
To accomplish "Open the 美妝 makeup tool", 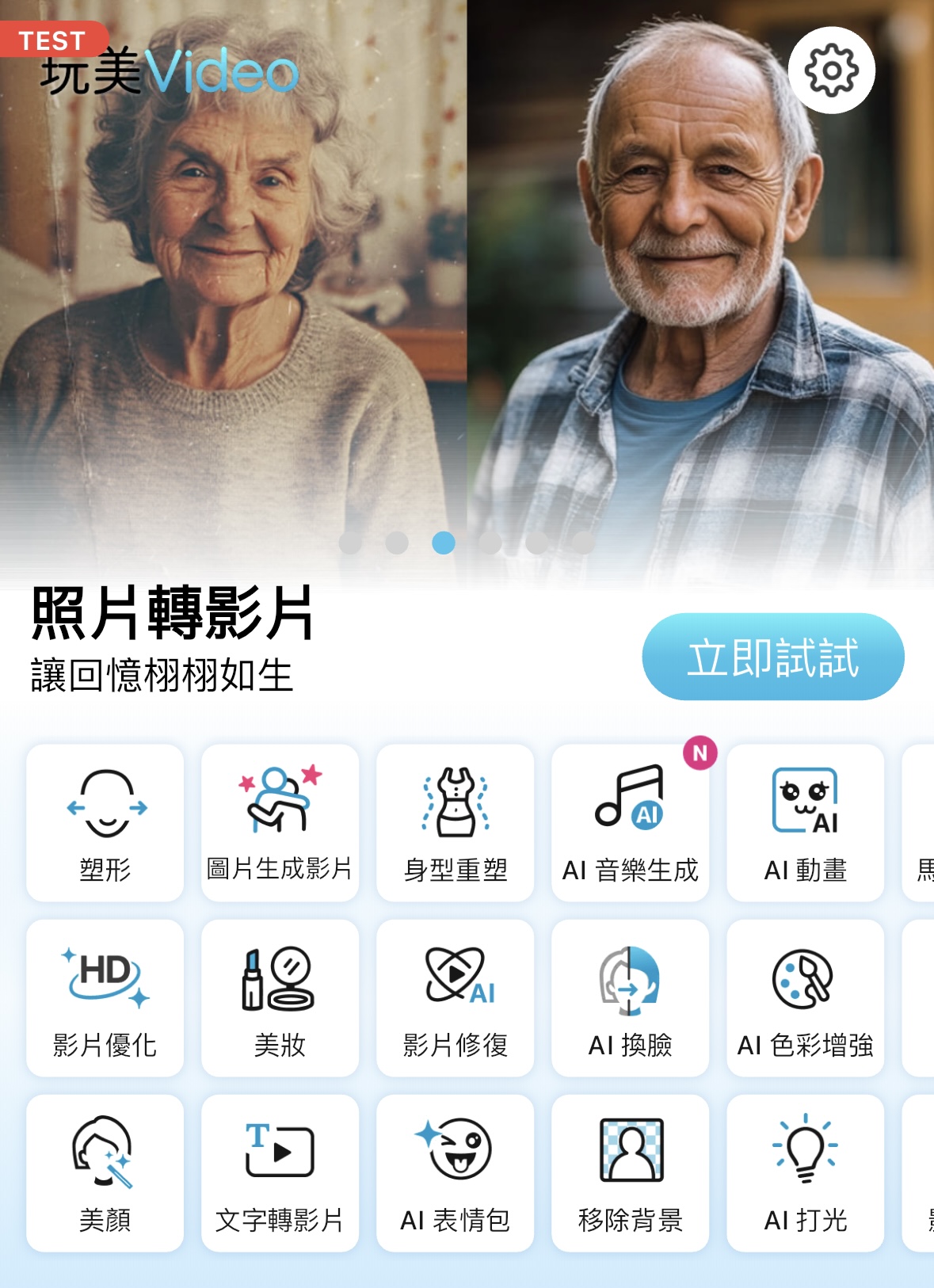I will click(x=280, y=997).
